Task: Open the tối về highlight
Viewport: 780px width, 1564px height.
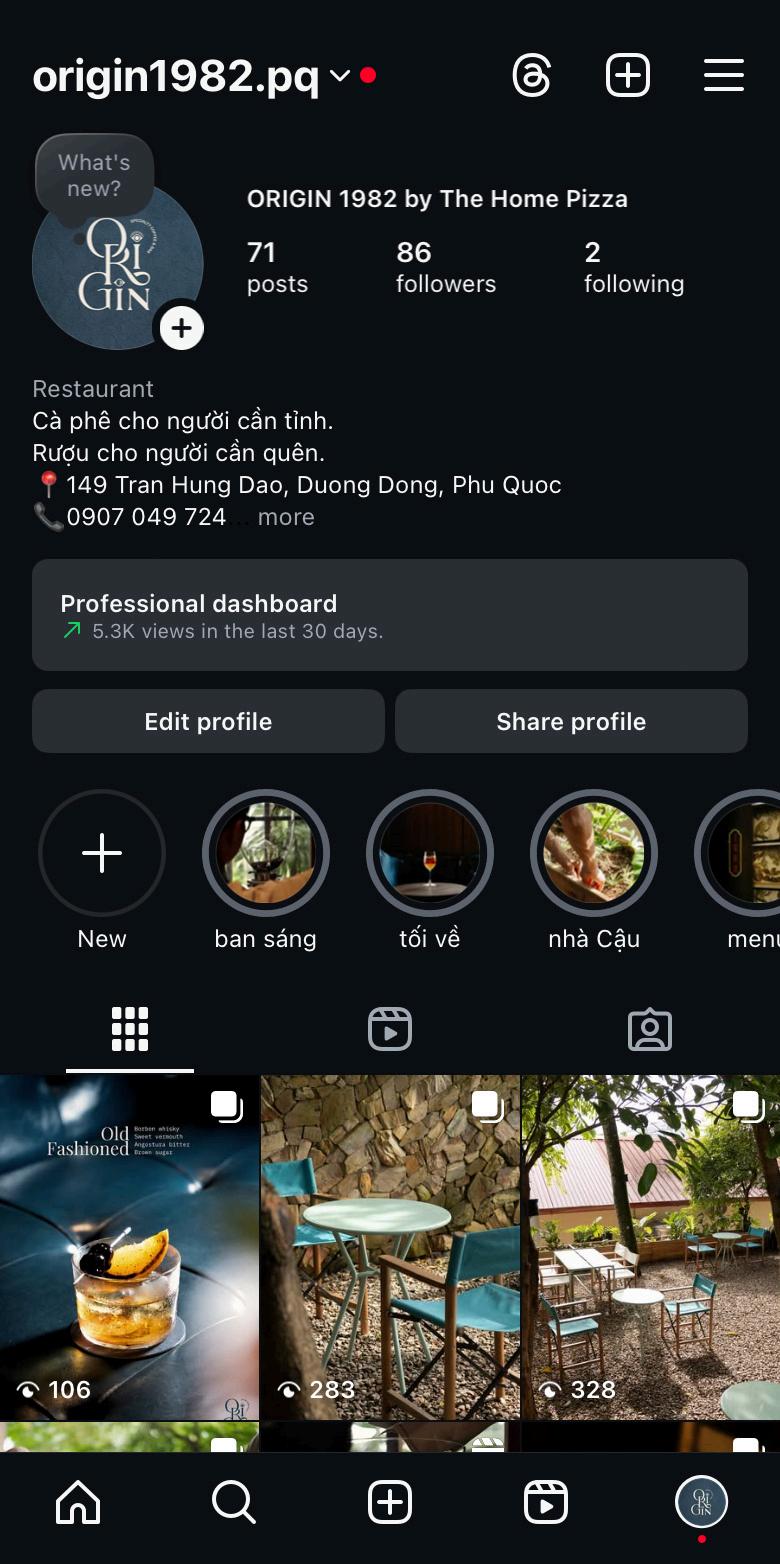Action: click(x=430, y=853)
